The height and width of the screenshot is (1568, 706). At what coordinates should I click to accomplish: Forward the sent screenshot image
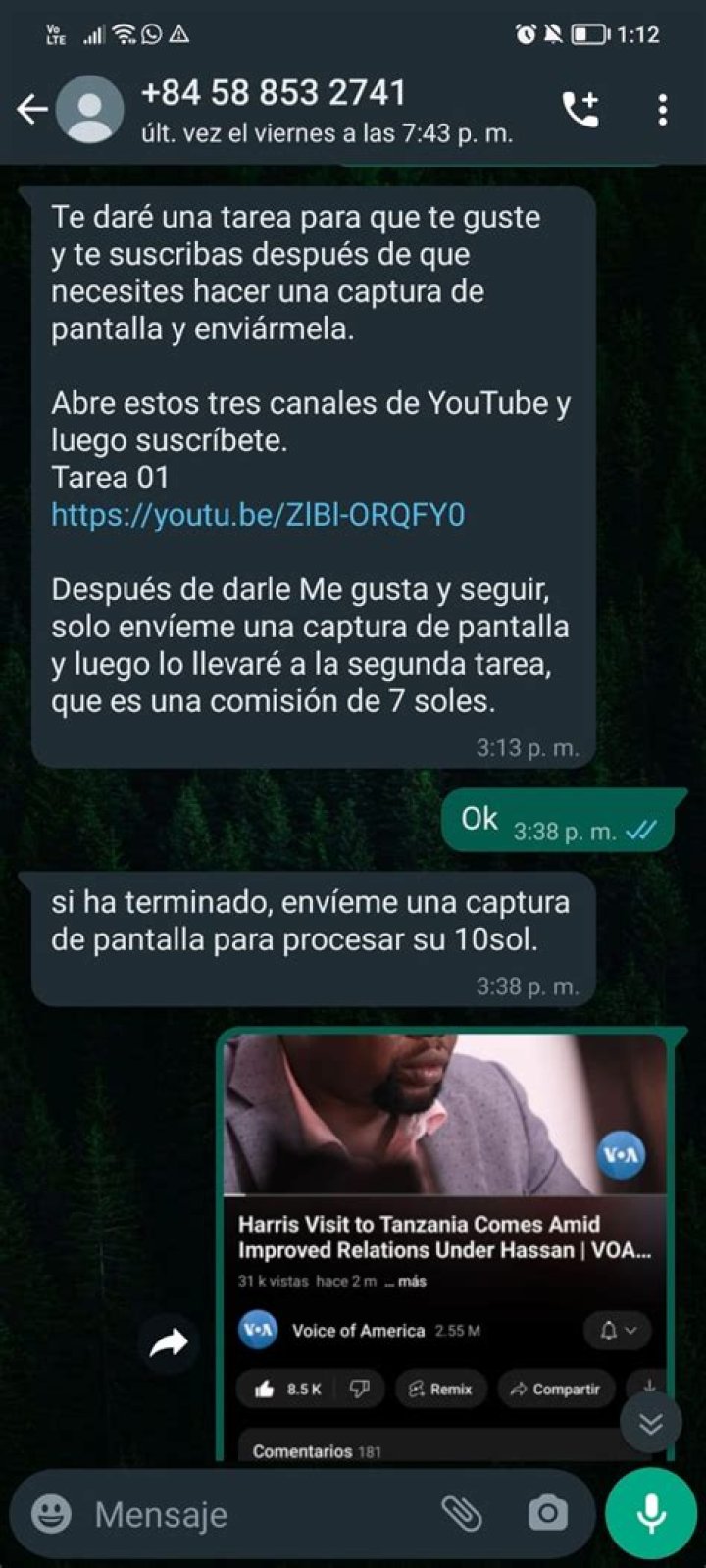coord(169,1343)
